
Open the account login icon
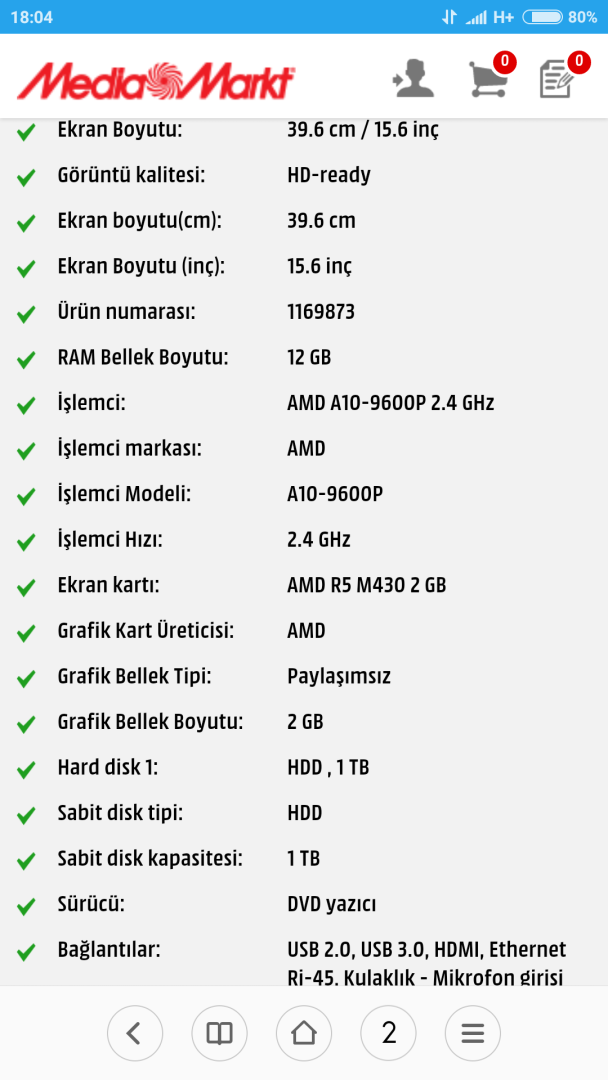(x=413, y=79)
